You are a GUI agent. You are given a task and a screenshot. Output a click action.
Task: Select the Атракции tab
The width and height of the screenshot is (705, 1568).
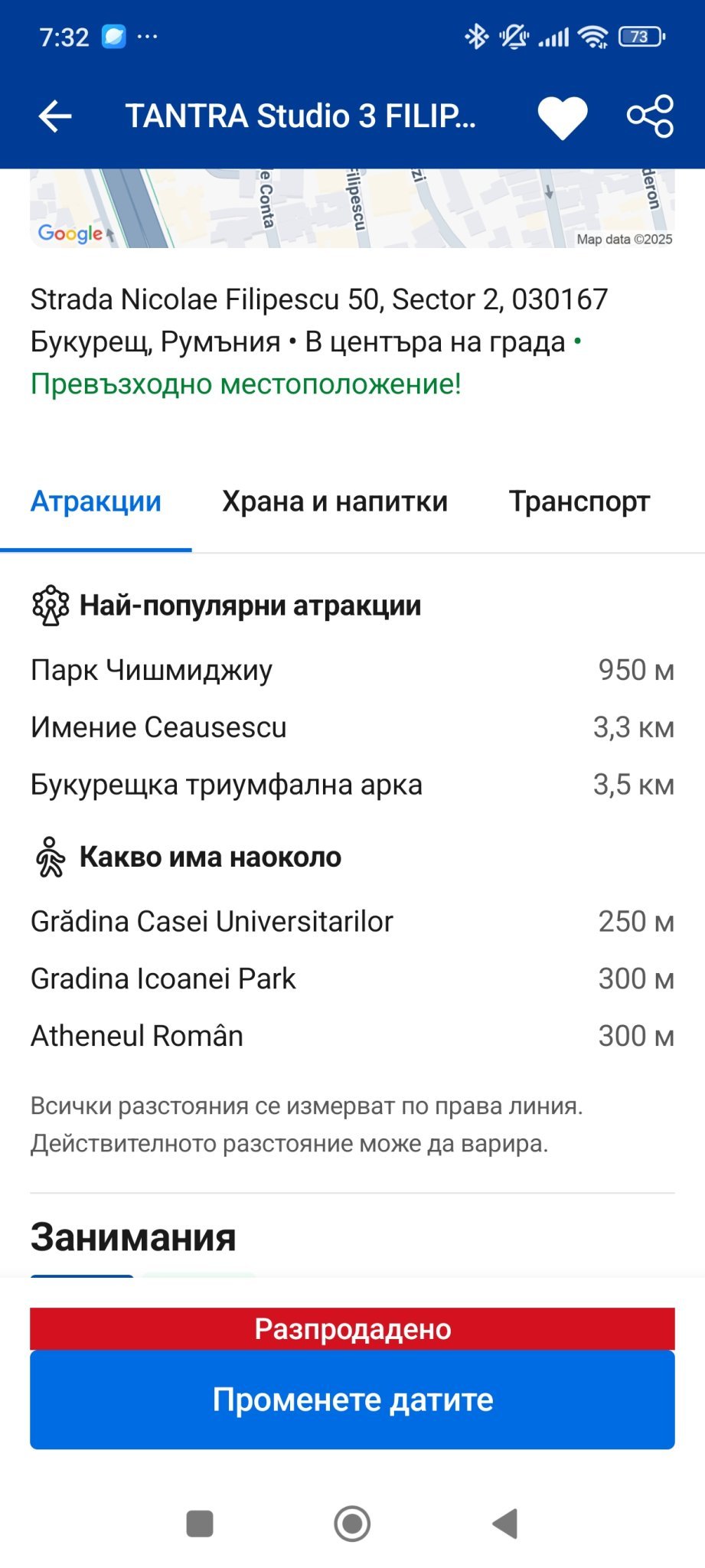[x=96, y=501]
